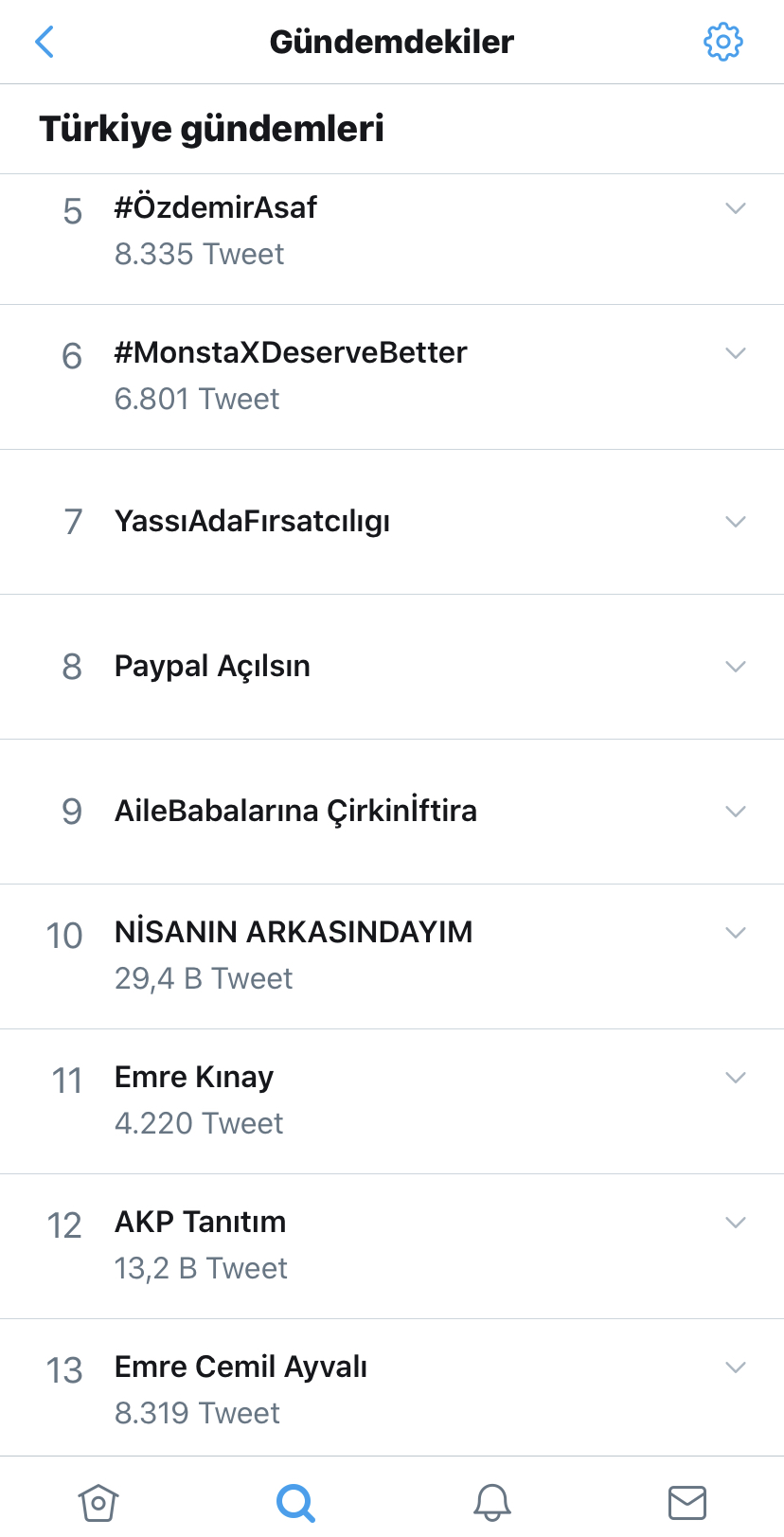This screenshot has width=784, height=1537.
Task: Go back using the top-left arrow
Action: pos(45,42)
